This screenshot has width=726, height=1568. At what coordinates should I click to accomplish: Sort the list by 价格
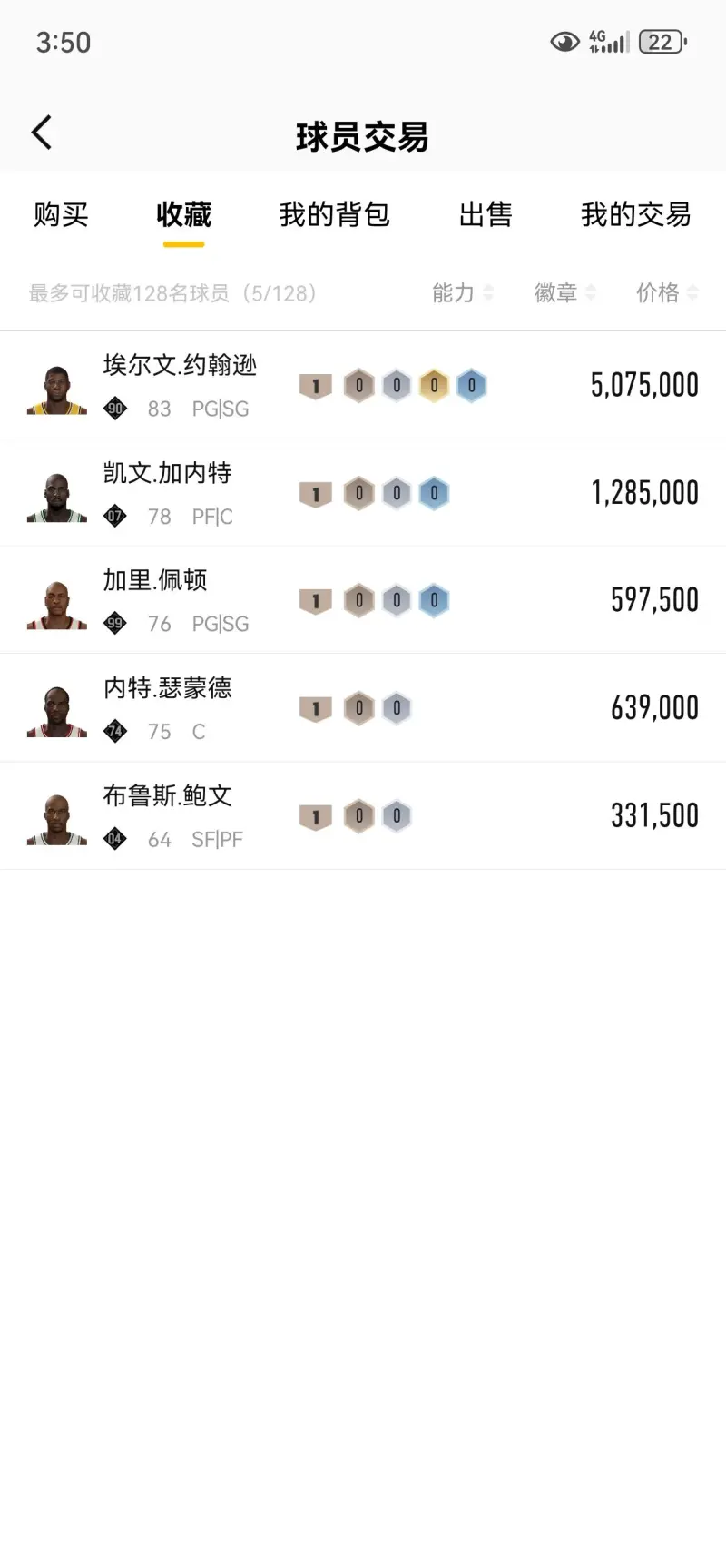click(666, 293)
